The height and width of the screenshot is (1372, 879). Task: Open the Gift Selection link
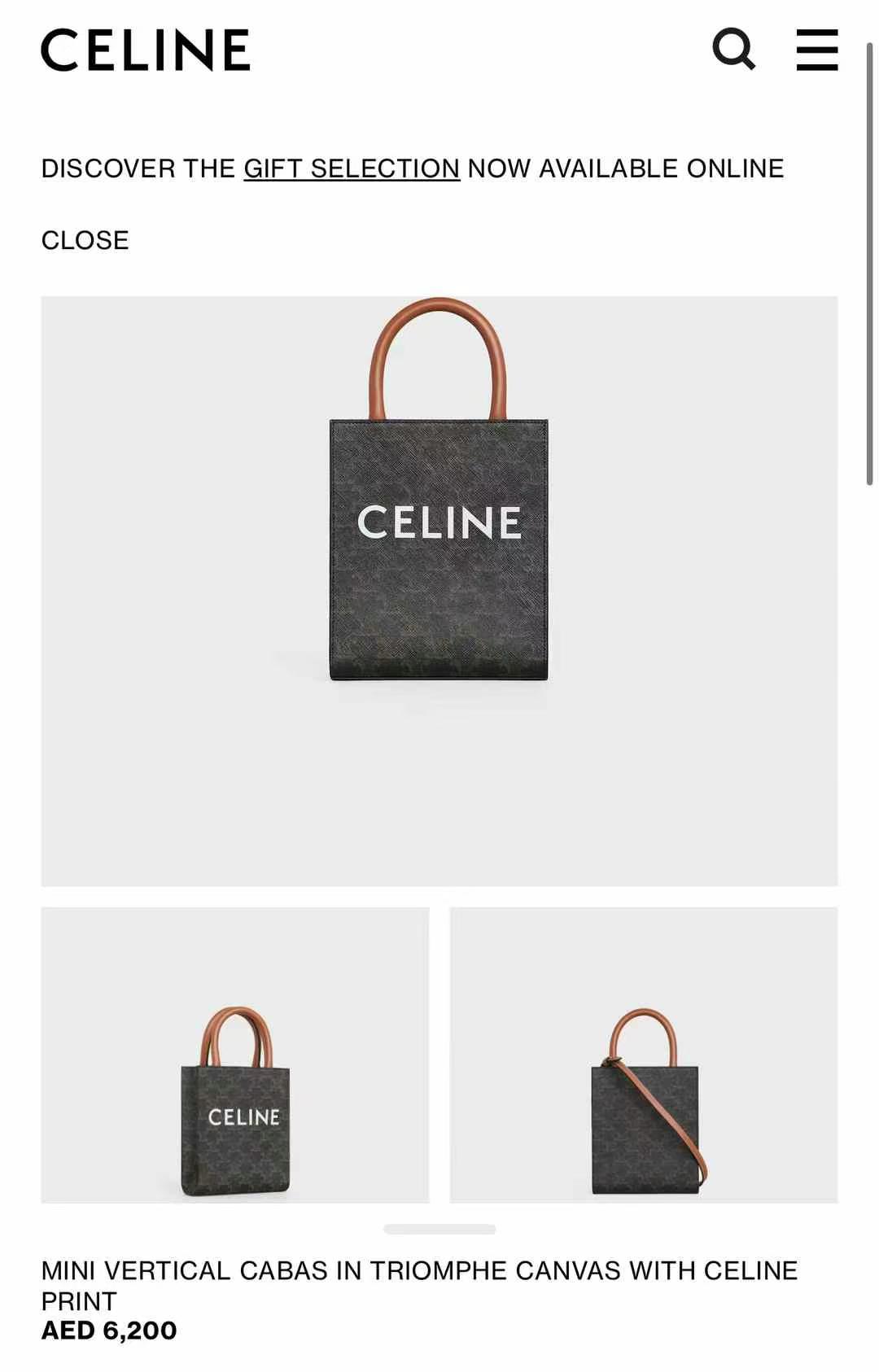(352, 168)
